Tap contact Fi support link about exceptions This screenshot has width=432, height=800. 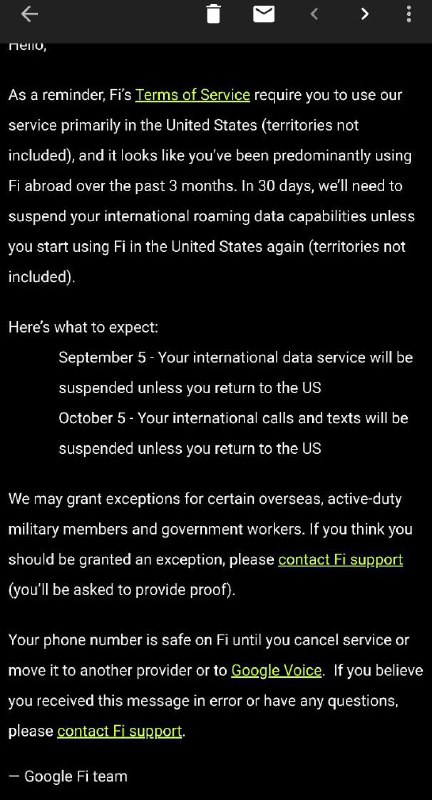pos(340,560)
